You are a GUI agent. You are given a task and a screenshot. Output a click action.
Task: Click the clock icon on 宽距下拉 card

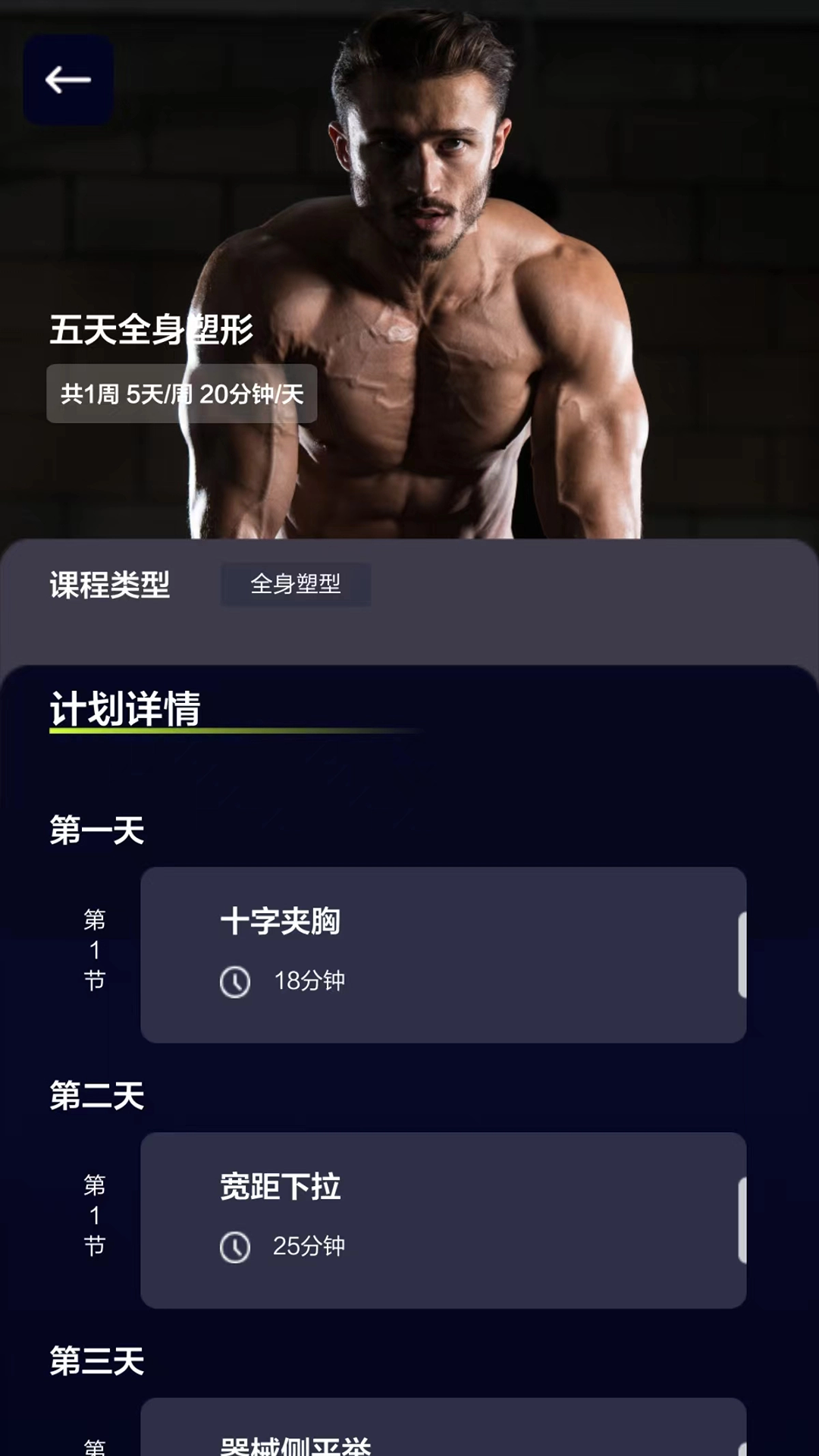click(236, 1247)
